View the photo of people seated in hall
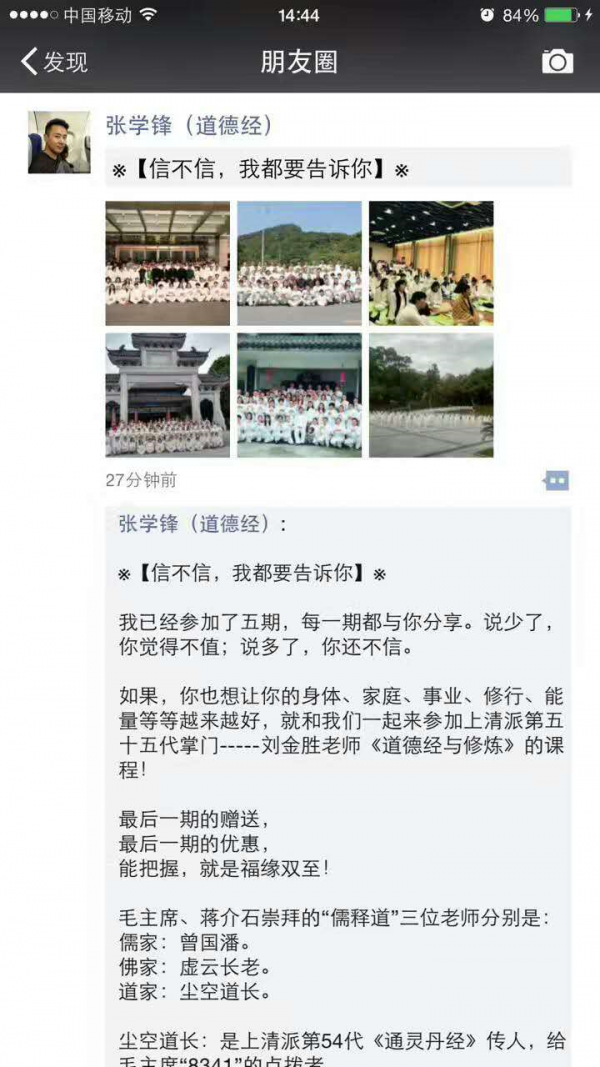This screenshot has width=600, height=1067. (431, 263)
